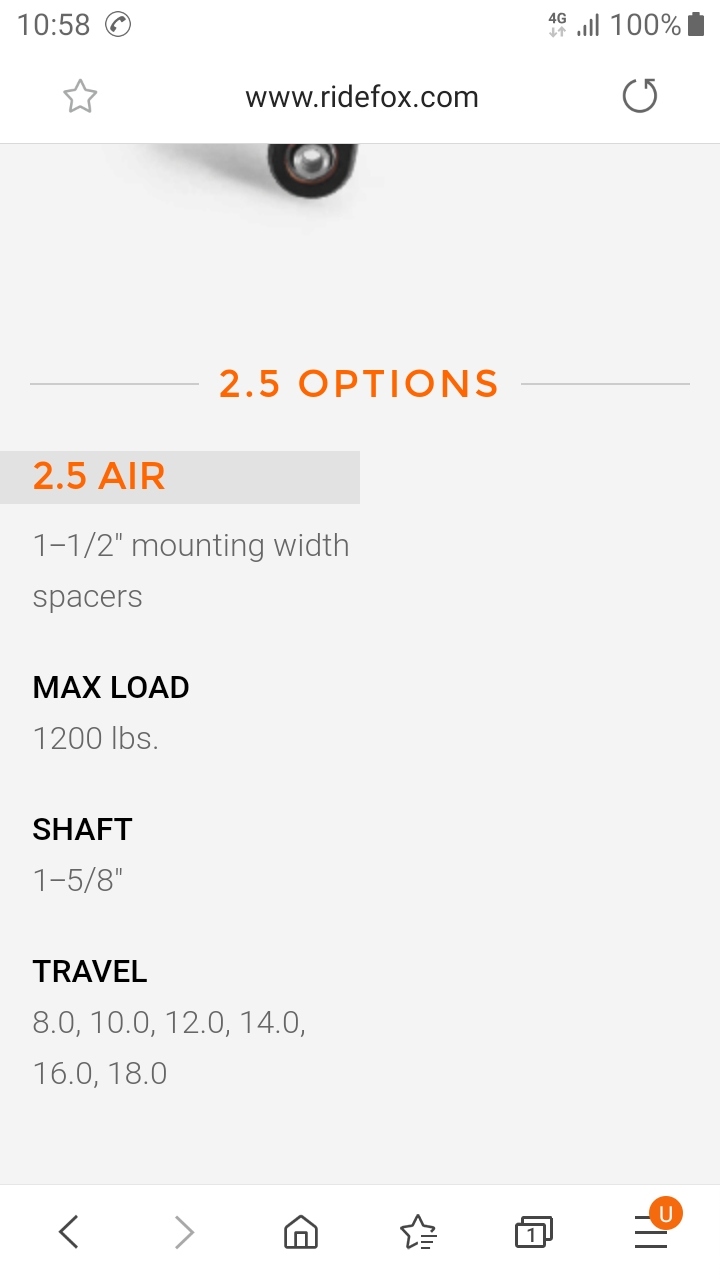Open the bookmarks list
Viewport: 720px width, 1280px height.
417,1232
